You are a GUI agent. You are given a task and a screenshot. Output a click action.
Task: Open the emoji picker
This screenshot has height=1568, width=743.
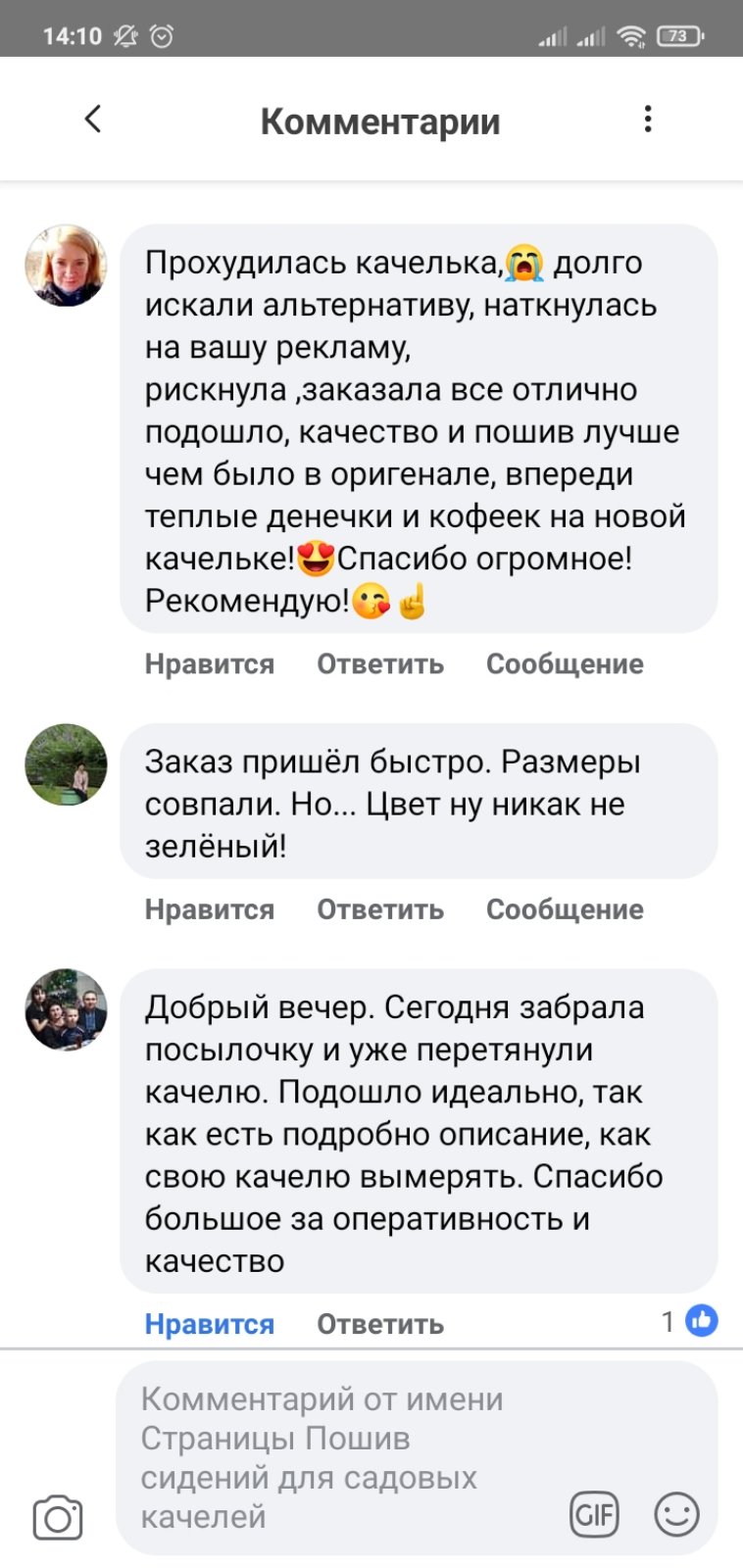click(x=676, y=1514)
